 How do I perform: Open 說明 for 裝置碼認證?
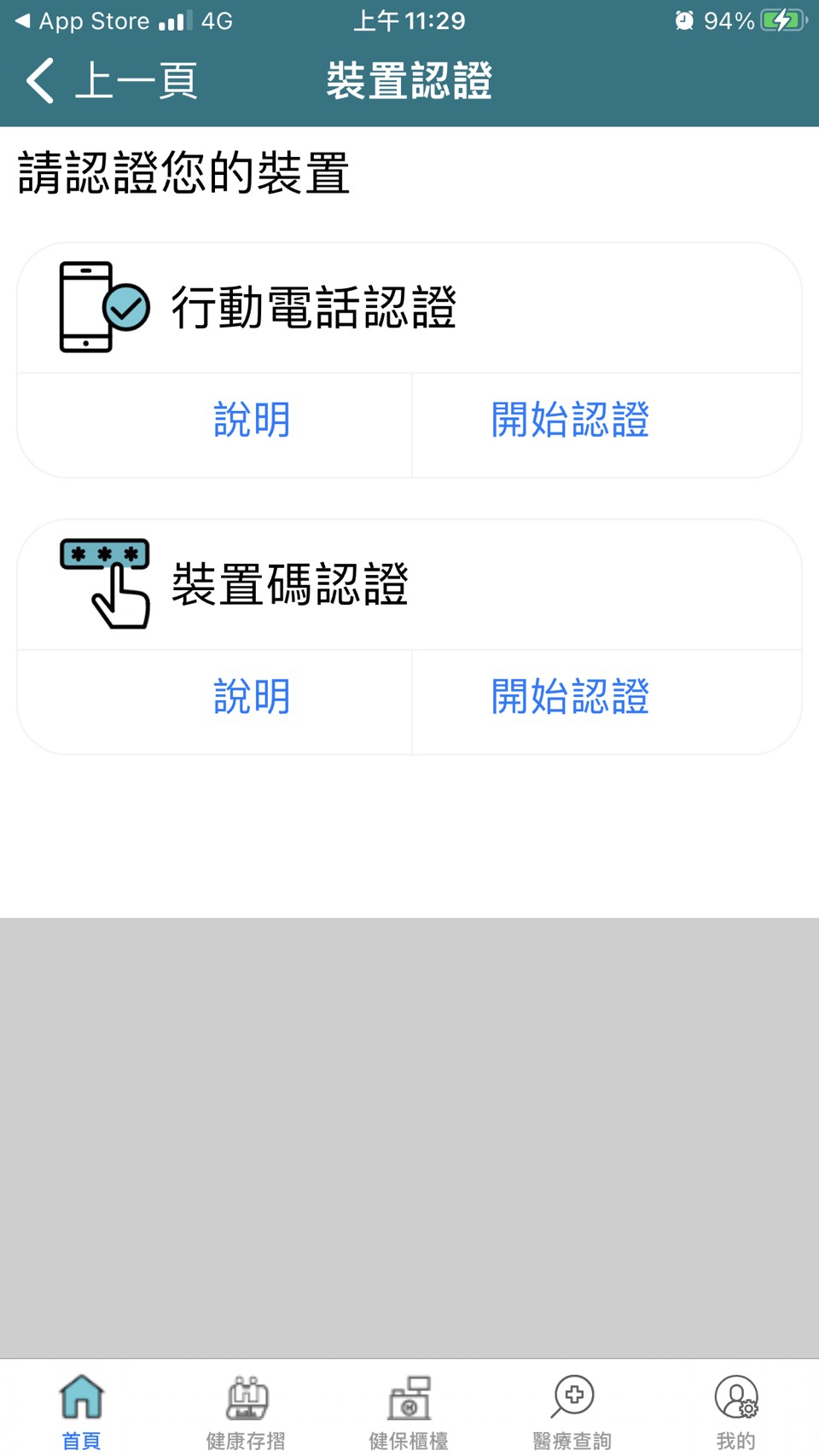coord(252,697)
